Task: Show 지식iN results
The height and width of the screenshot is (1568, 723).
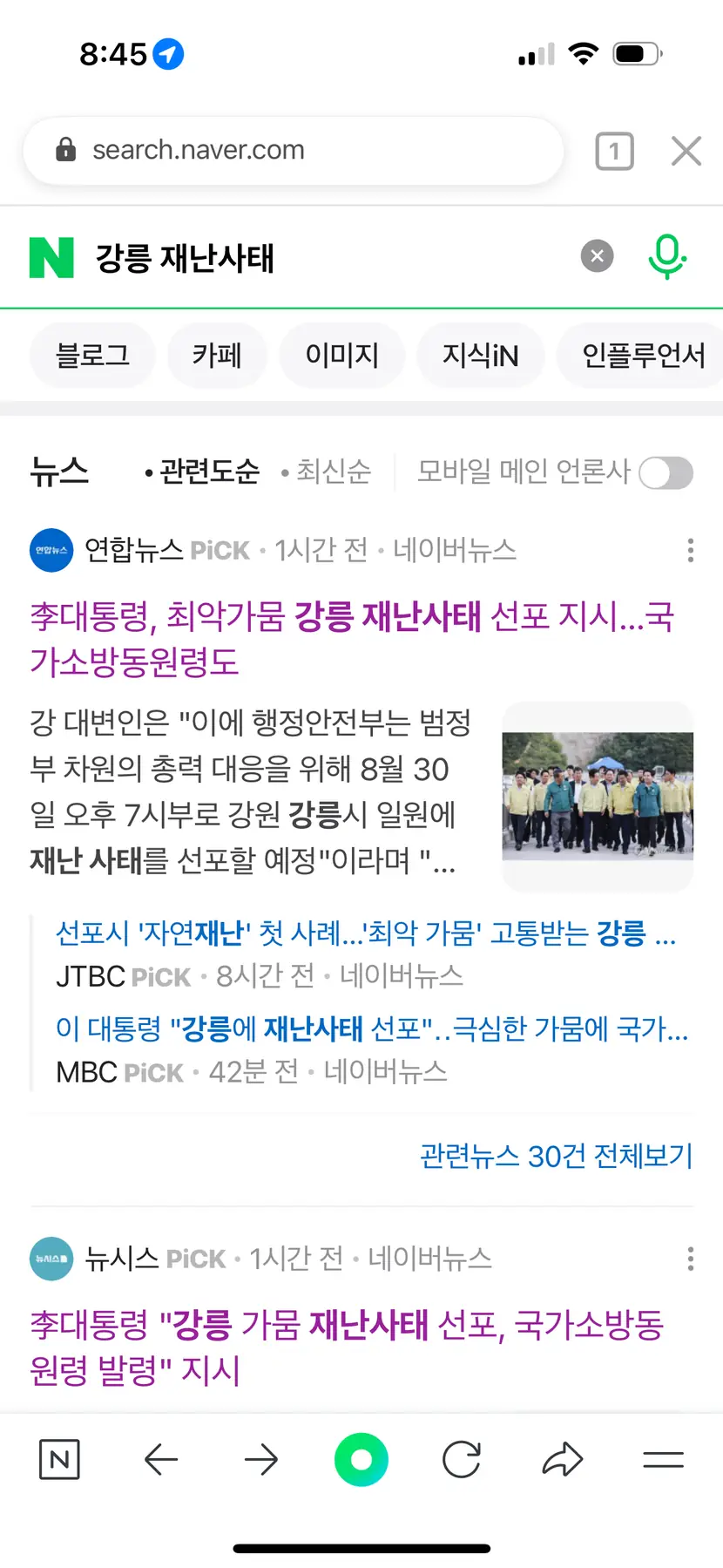Action: tap(480, 356)
